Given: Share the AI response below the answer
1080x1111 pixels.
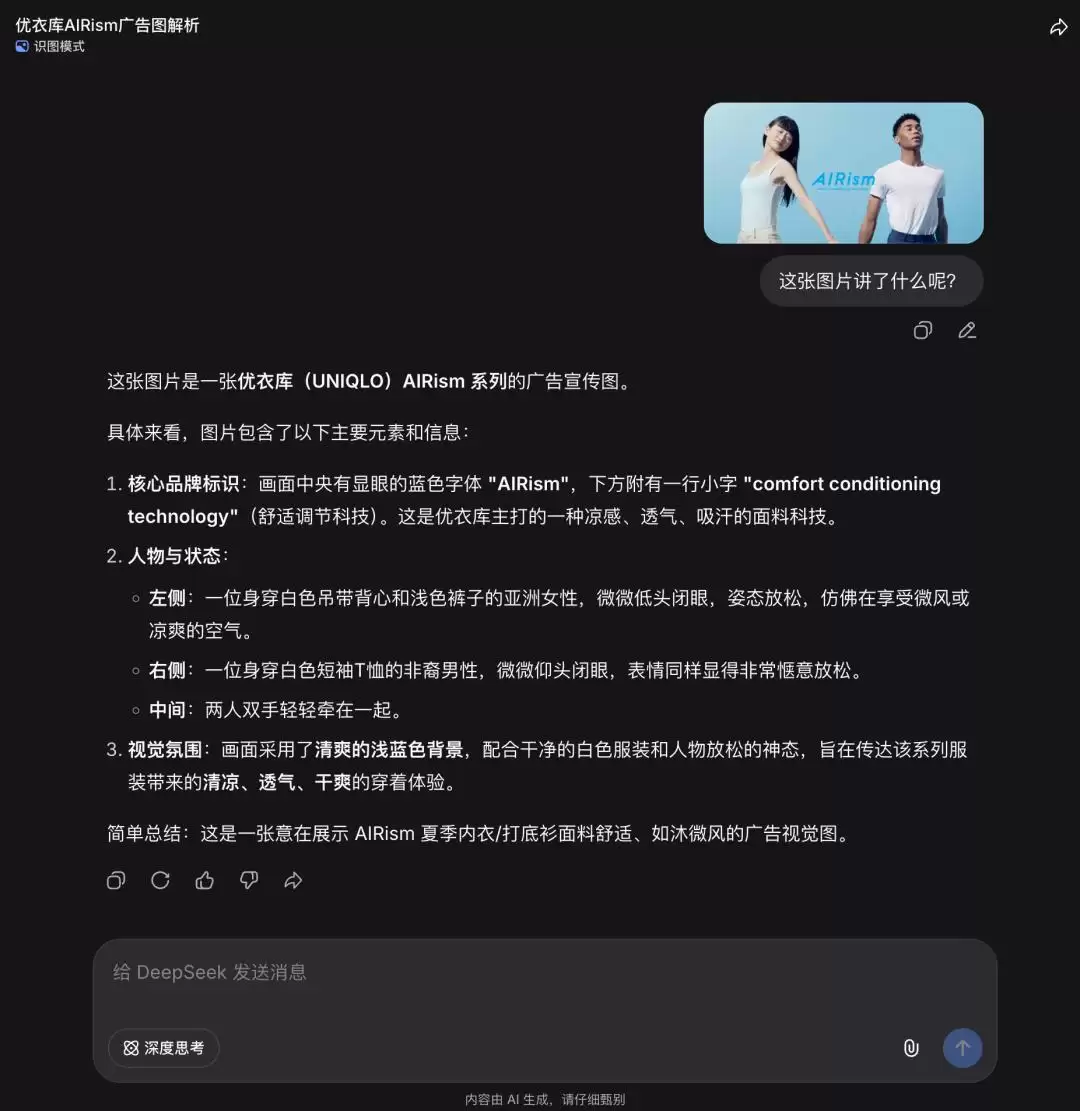Looking at the screenshot, I should [x=293, y=880].
